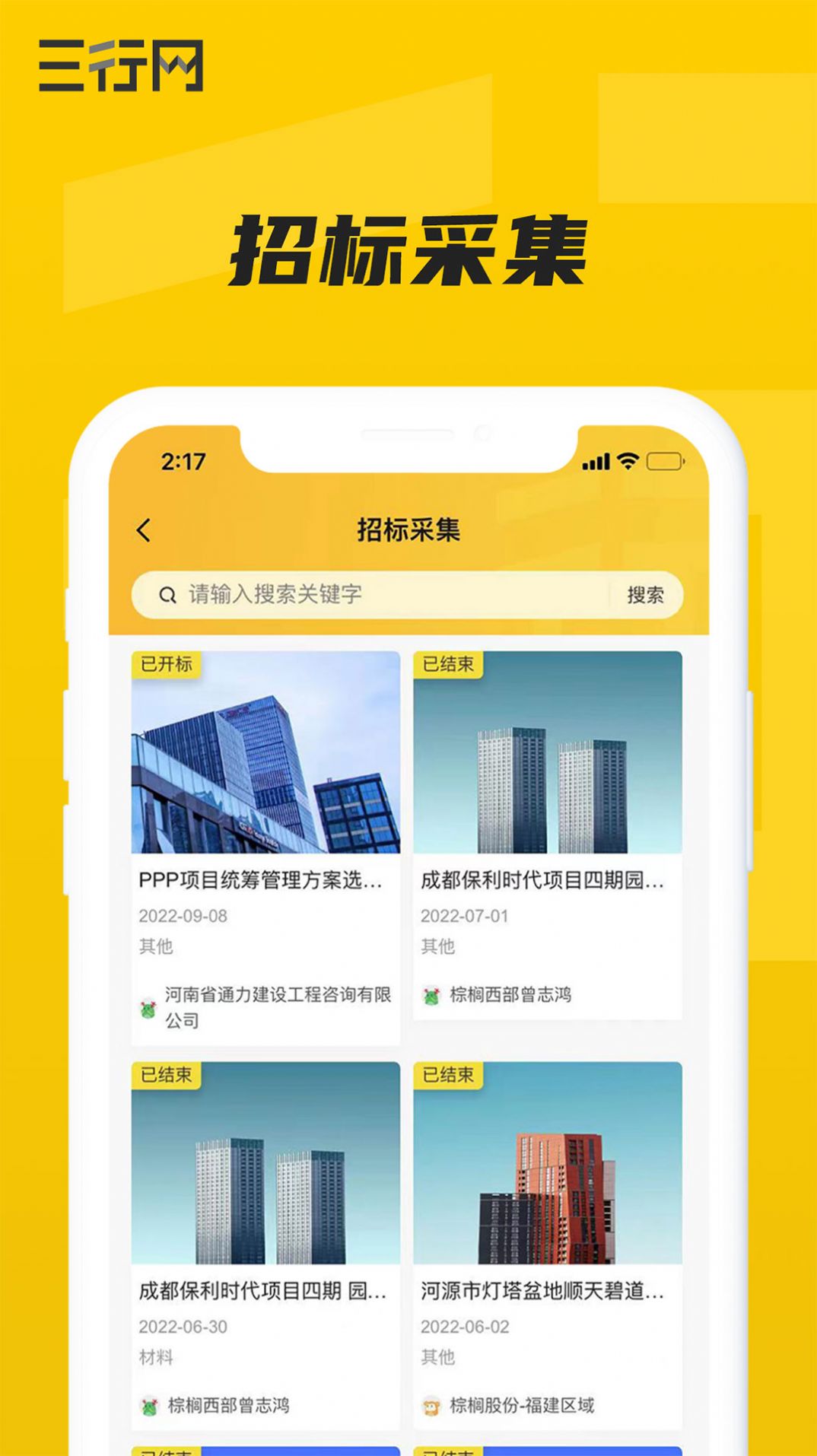Open the 招标采集 page title

pos(408,530)
